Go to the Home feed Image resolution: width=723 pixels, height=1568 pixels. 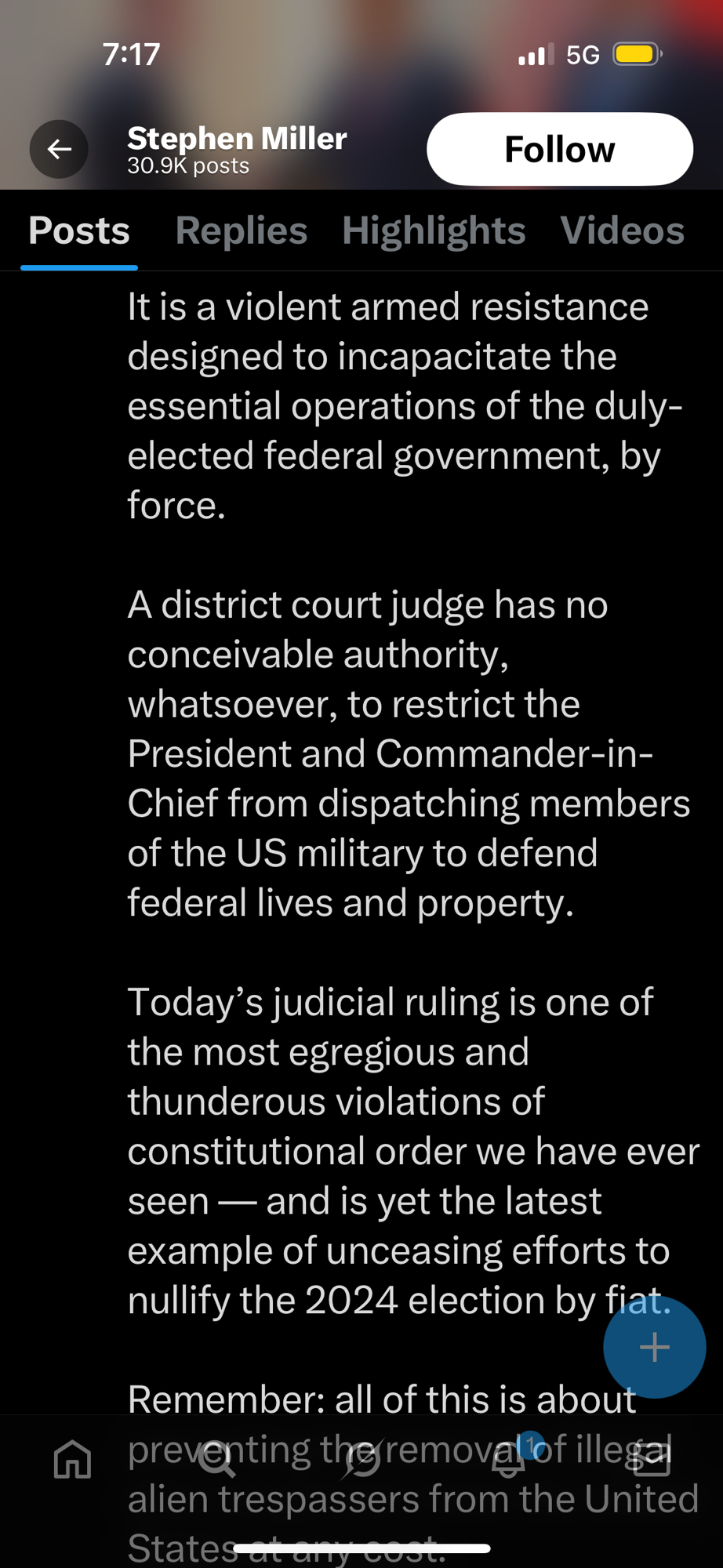coord(73,1459)
